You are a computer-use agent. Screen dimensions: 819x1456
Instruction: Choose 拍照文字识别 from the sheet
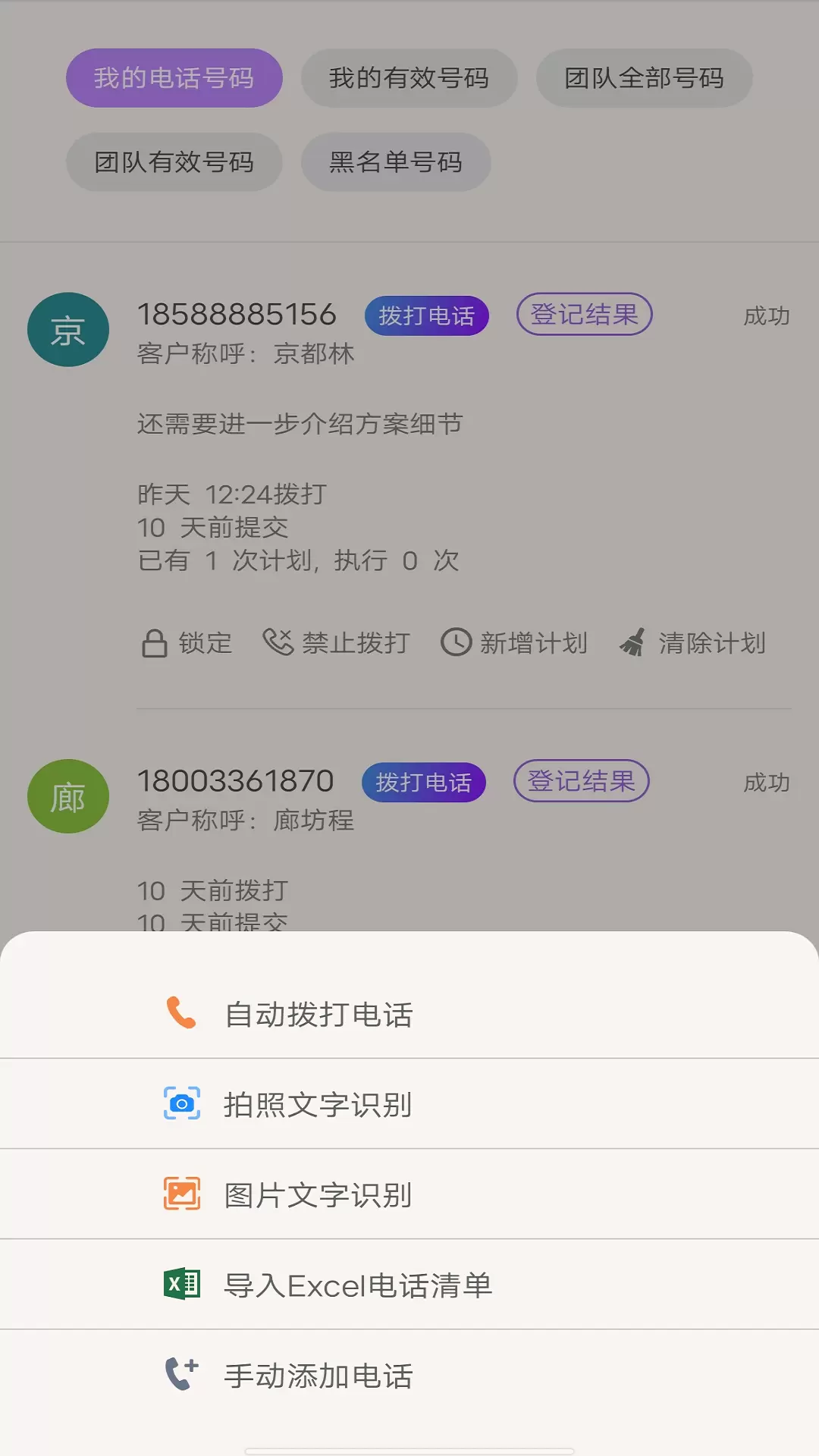(x=409, y=1104)
